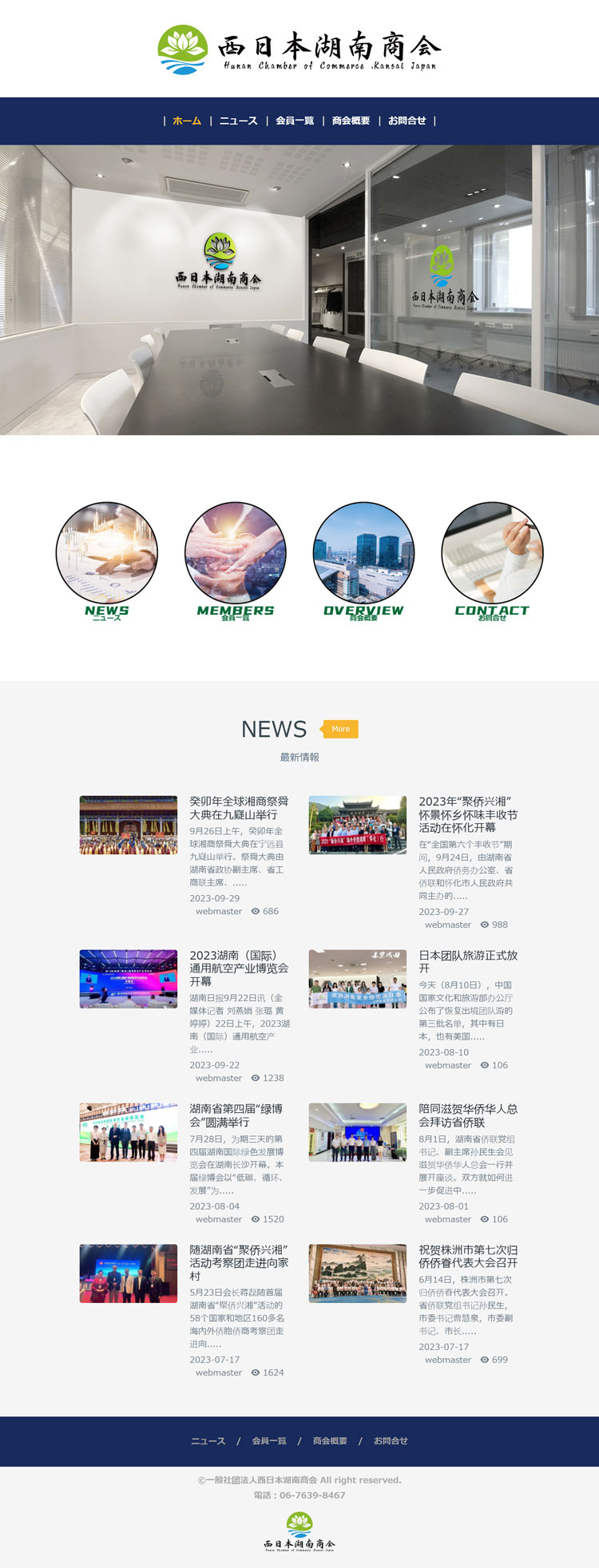This screenshot has height=1568, width=599.
Task: Open the MEMBERS circle image
Action: (236, 553)
